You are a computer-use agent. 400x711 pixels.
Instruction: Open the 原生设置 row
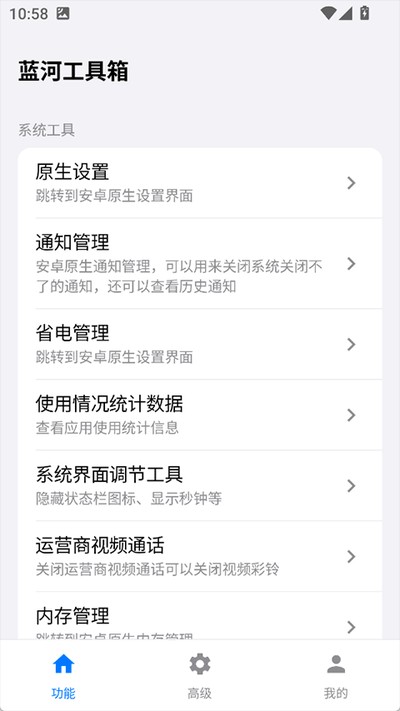200,183
